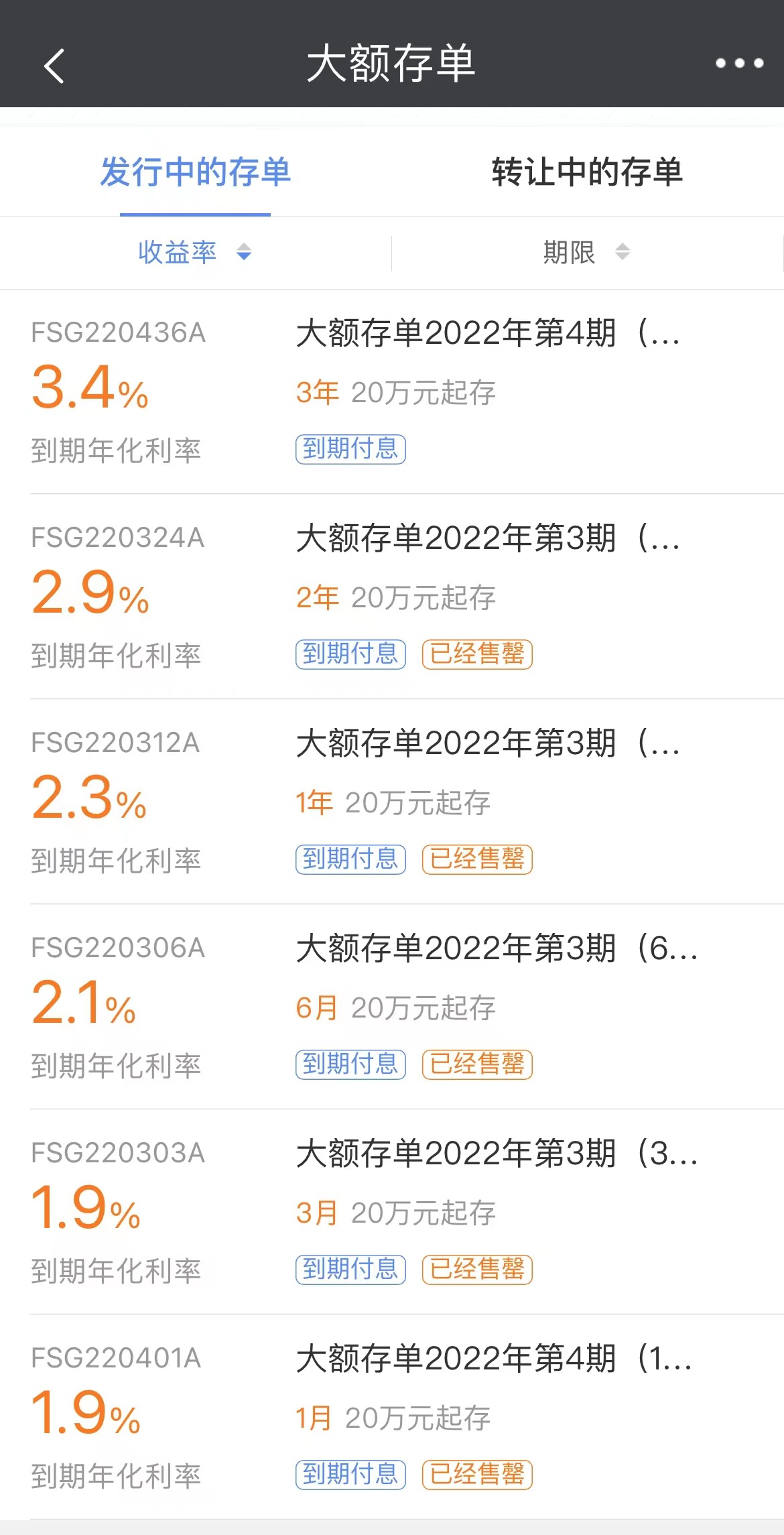Switch to 转让中的存单 tab

tap(587, 172)
